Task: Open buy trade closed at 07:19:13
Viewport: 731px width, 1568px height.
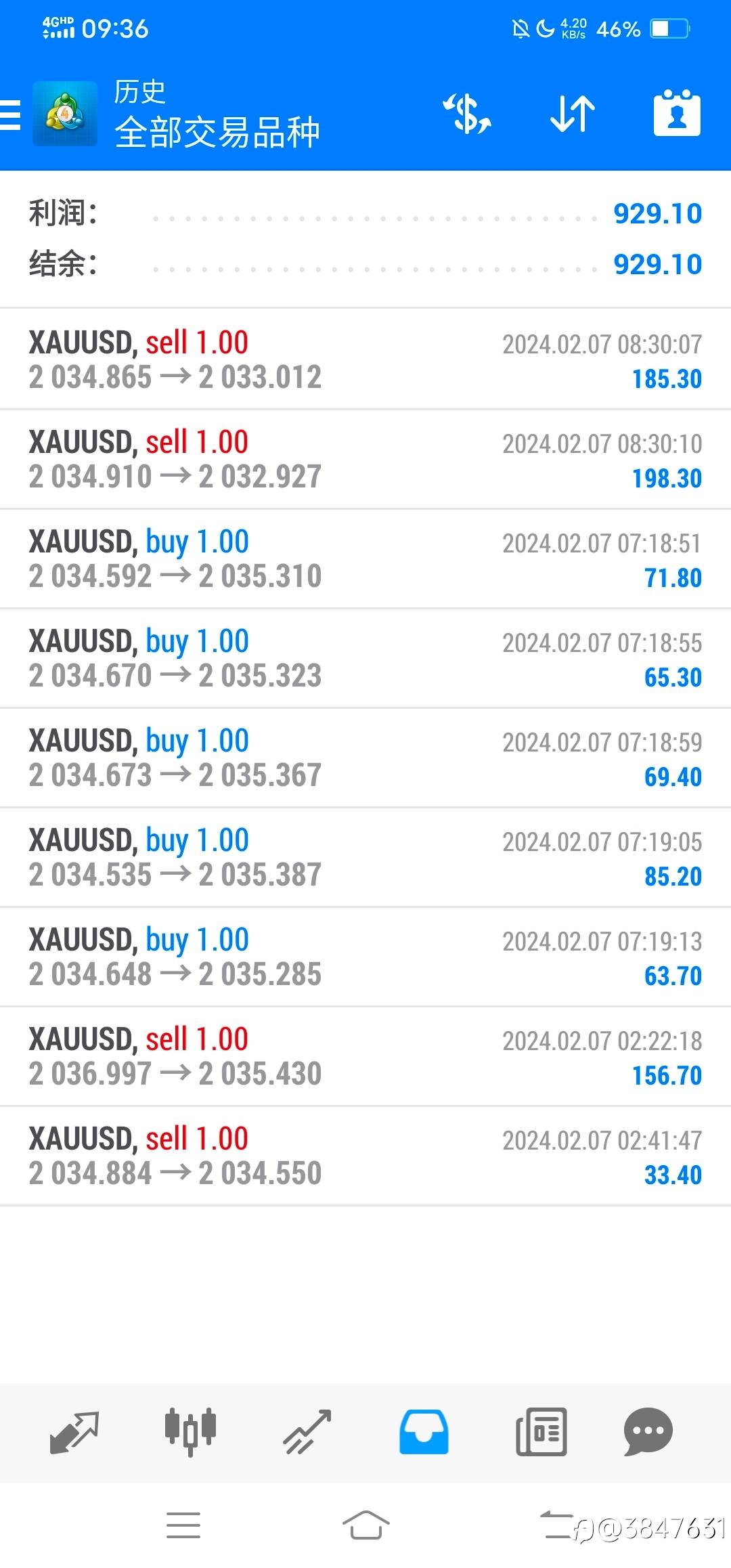Action: click(x=365, y=957)
